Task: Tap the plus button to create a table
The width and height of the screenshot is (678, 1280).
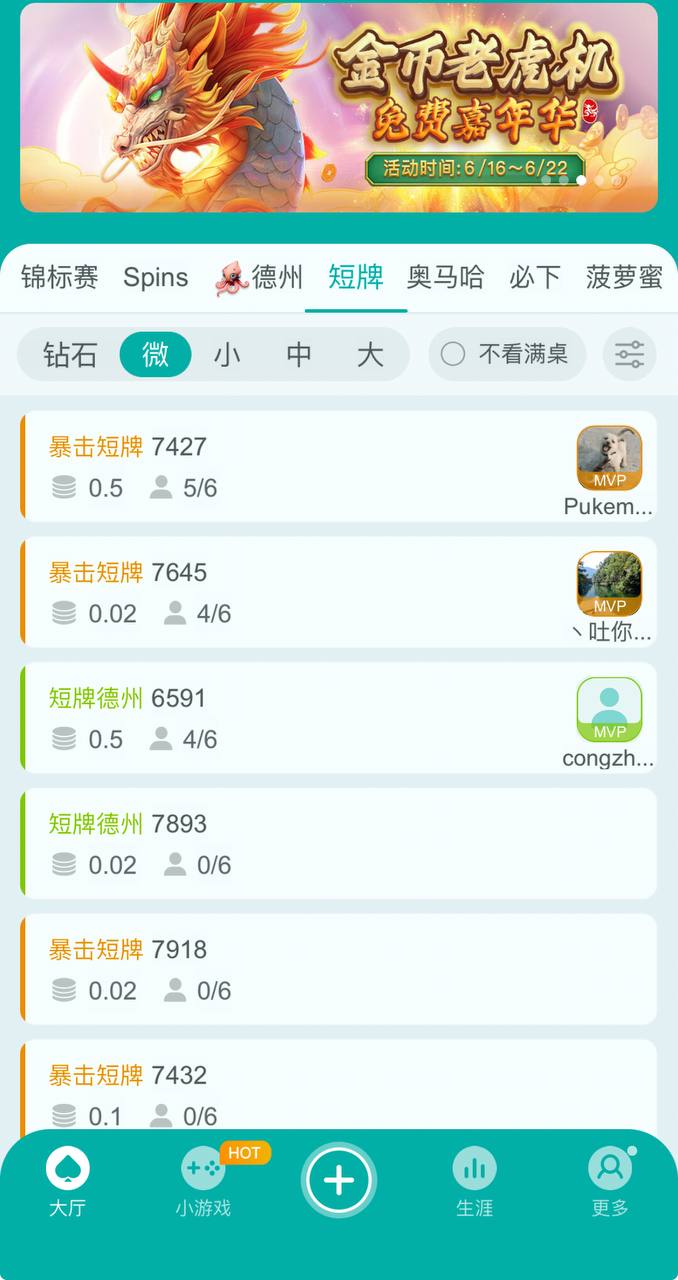Action: coord(339,1181)
